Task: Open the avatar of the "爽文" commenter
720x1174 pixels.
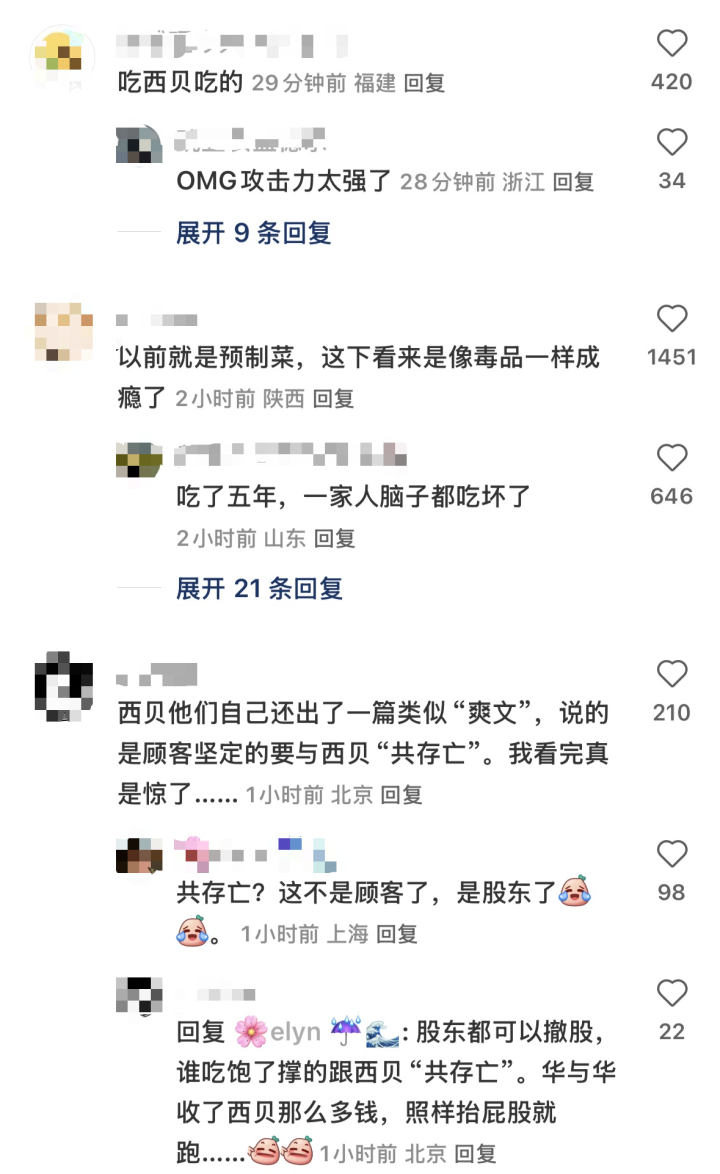Action: tap(63, 687)
